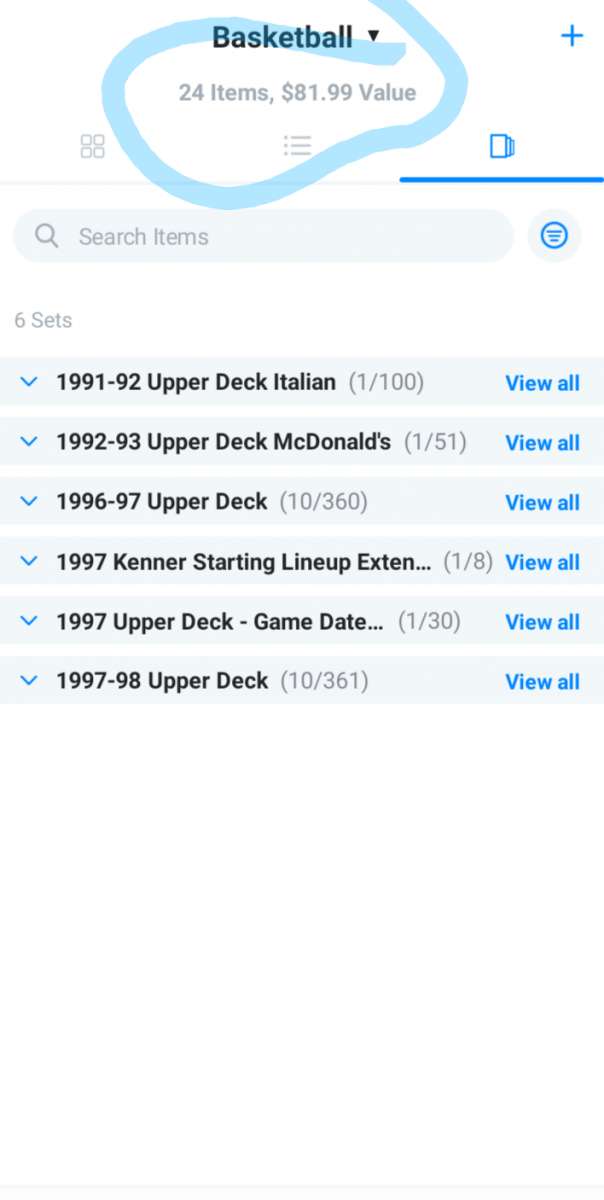Screen dimensions: 604x1200
Task: Add a new item with the plus icon
Action: [571, 37]
